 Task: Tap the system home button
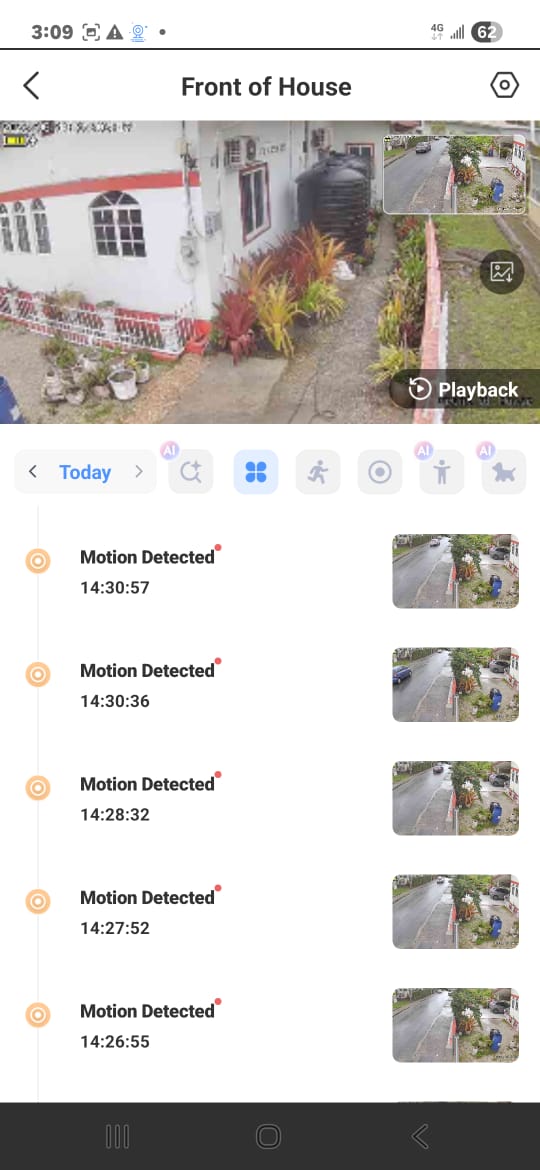(268, 1136)
